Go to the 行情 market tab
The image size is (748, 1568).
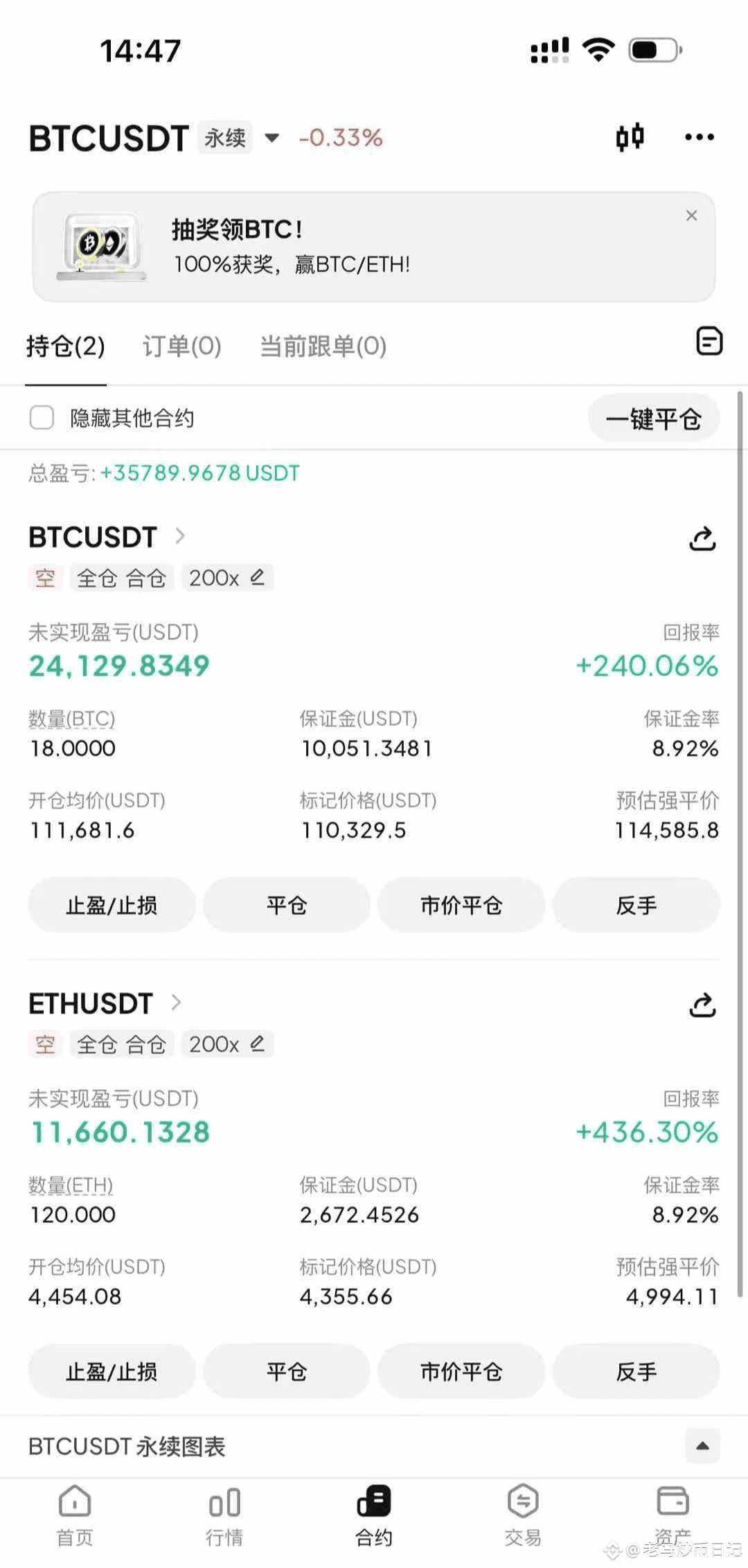coord(224,1517)
